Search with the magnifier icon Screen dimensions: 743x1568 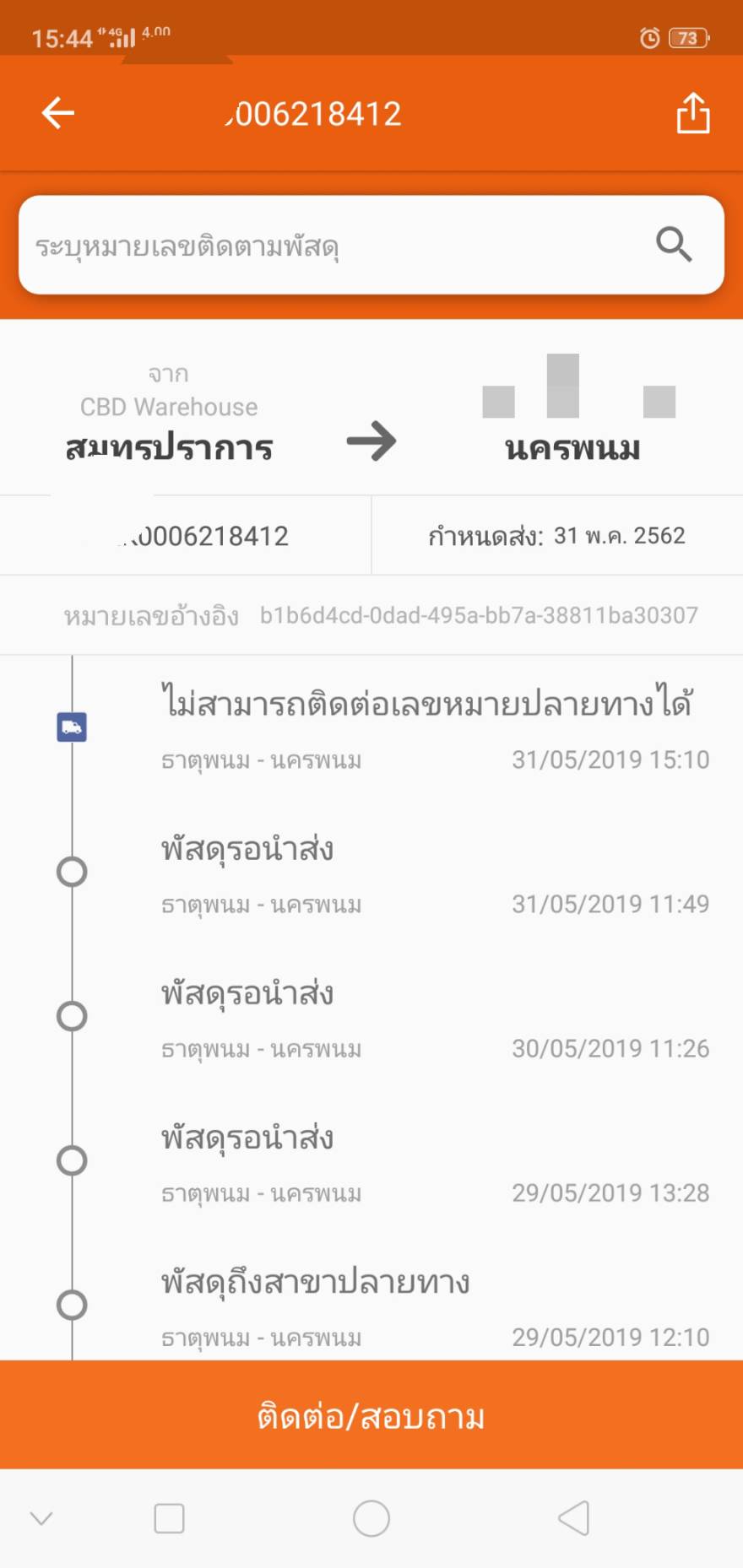pos(674,245)
